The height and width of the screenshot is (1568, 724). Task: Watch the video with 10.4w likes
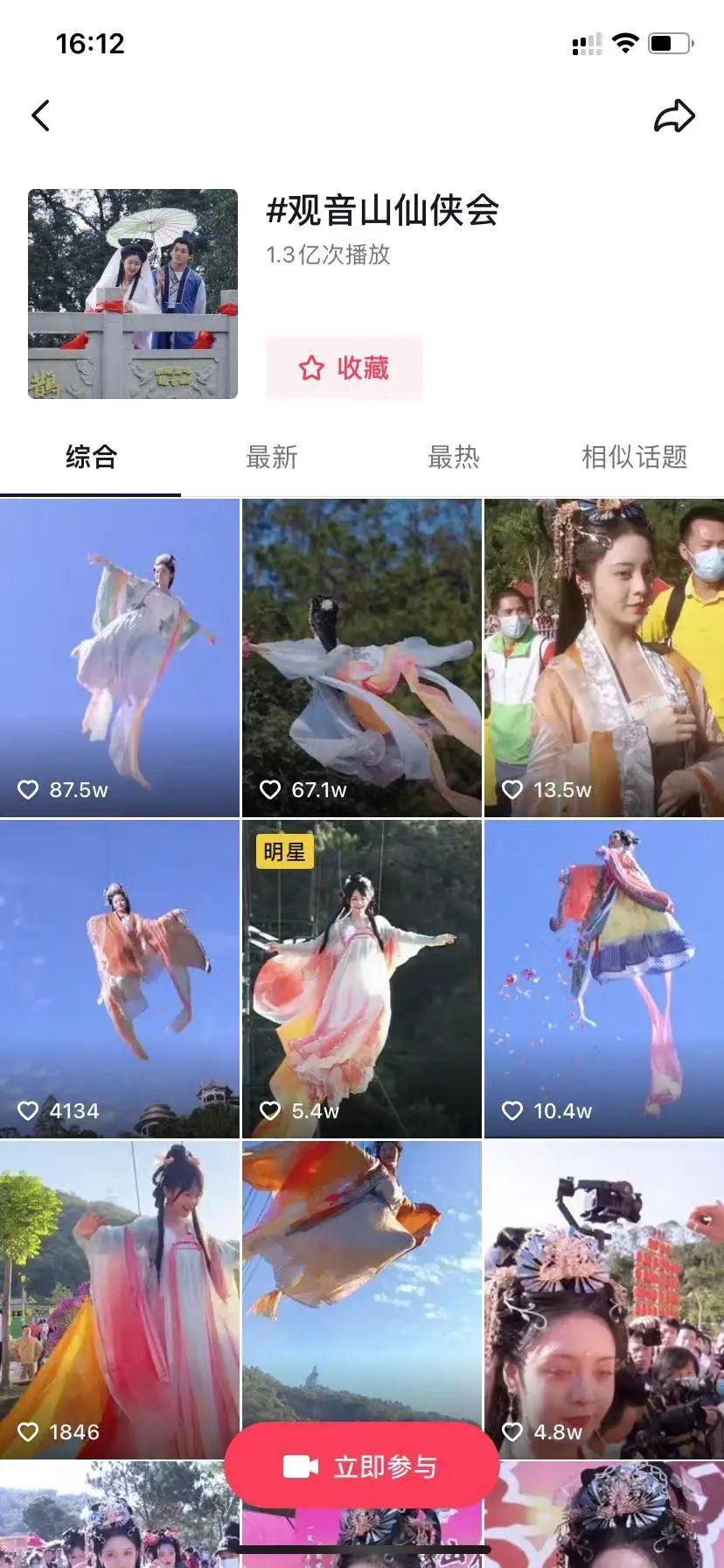[603, 978]
